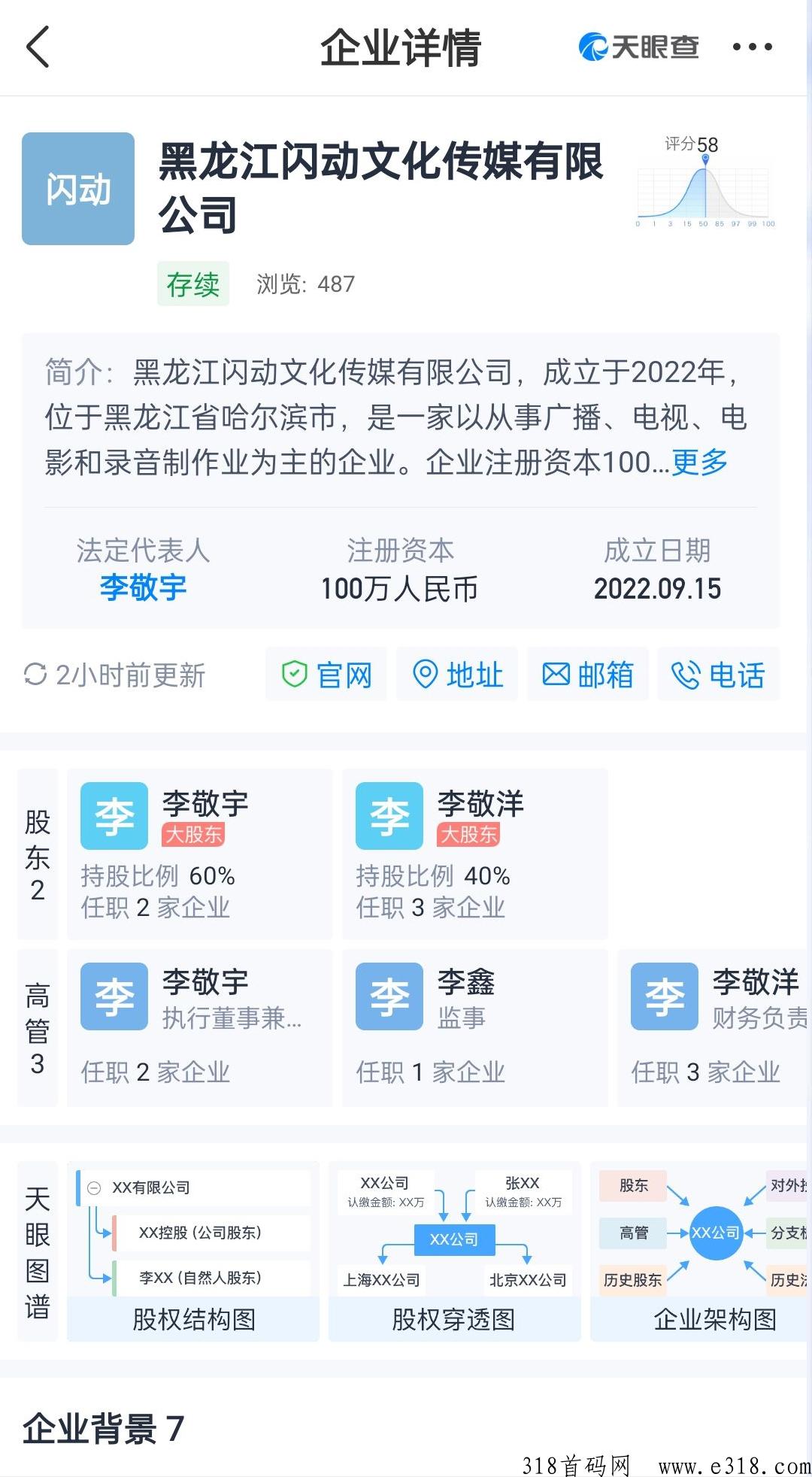Open shareholder card 李敬洋 holding 40%
Image resolution: width=812 pixels, height=1477 pixels.
click(474, 854)
